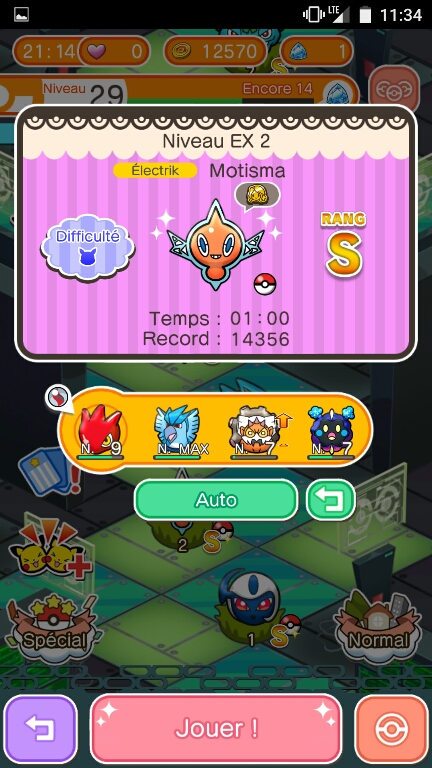Screen dimensions: 432x768
Task: Open the orange Poké Ball menu button
Action: click(391, 728)
